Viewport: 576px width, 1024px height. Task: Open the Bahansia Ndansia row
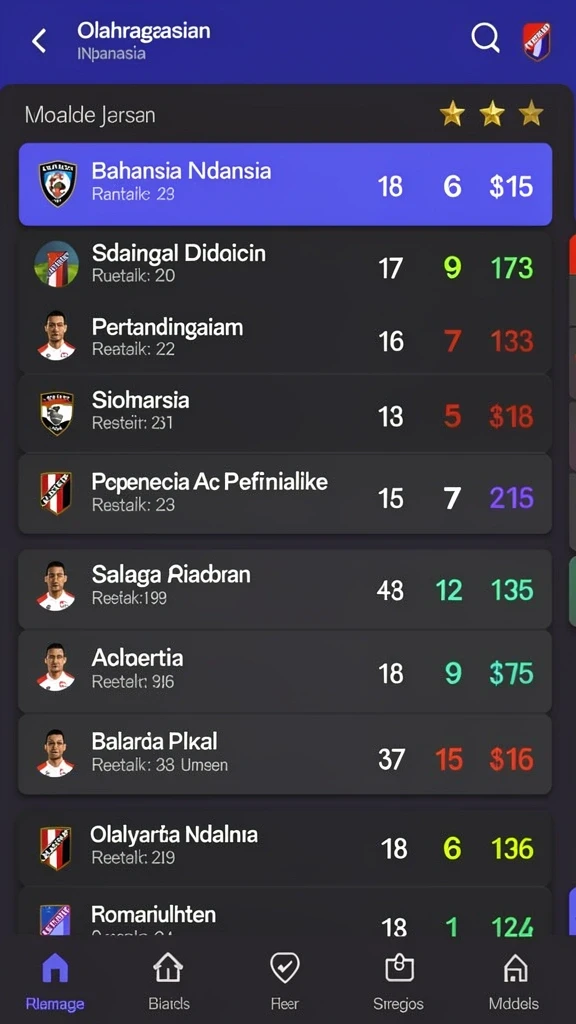tap(285, 184)
